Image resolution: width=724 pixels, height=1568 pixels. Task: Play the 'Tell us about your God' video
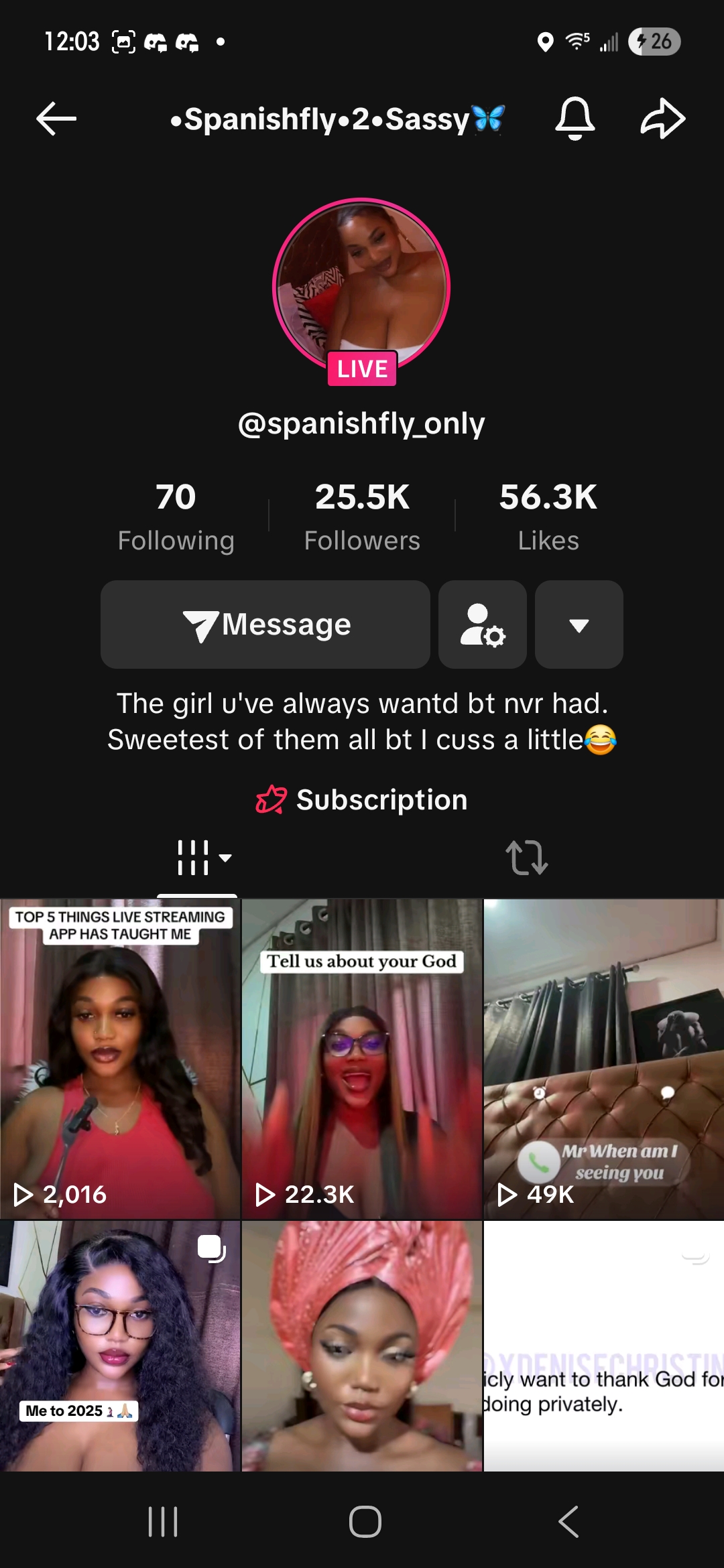362,1059
